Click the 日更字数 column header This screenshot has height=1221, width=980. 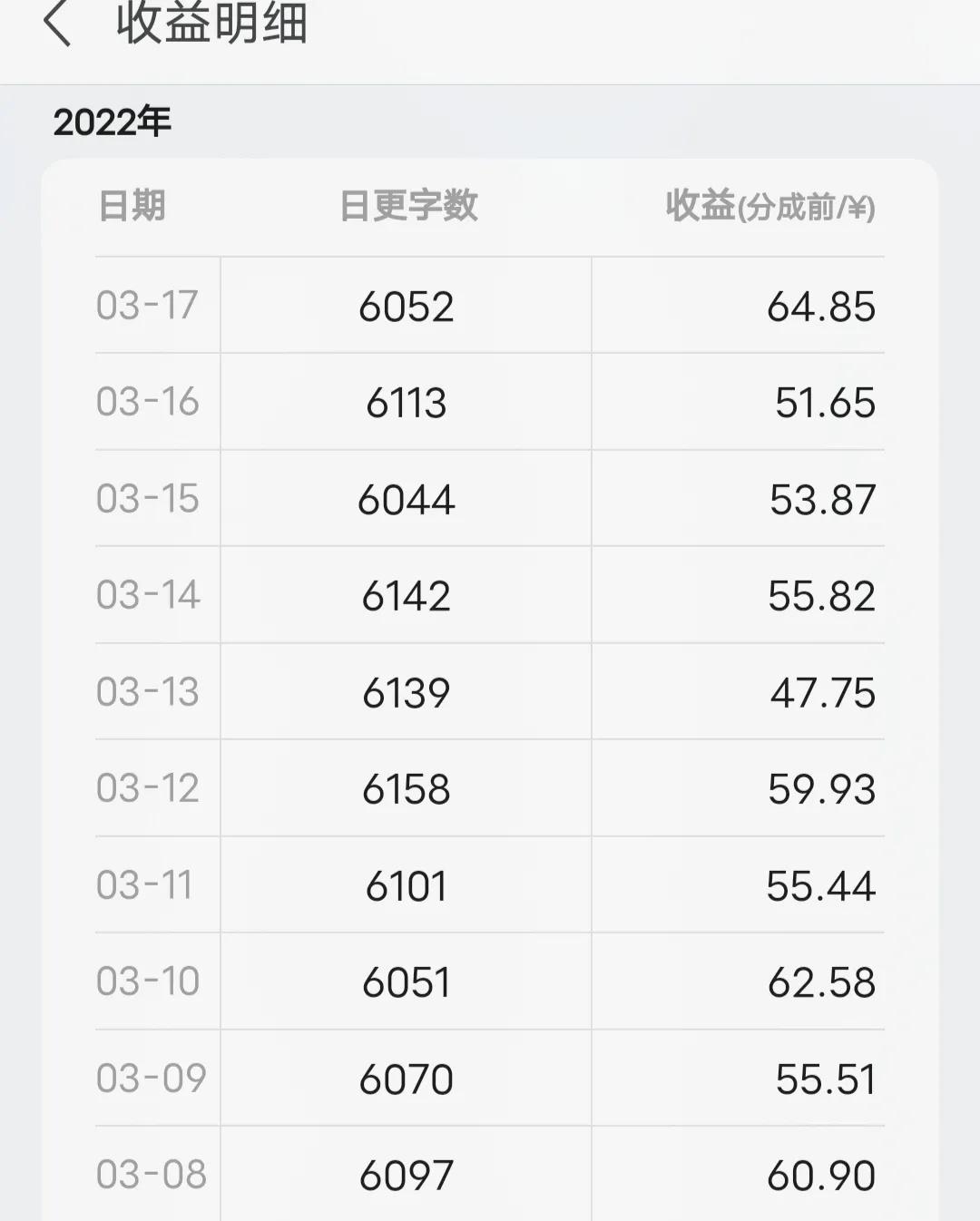[x=408, y=207]
